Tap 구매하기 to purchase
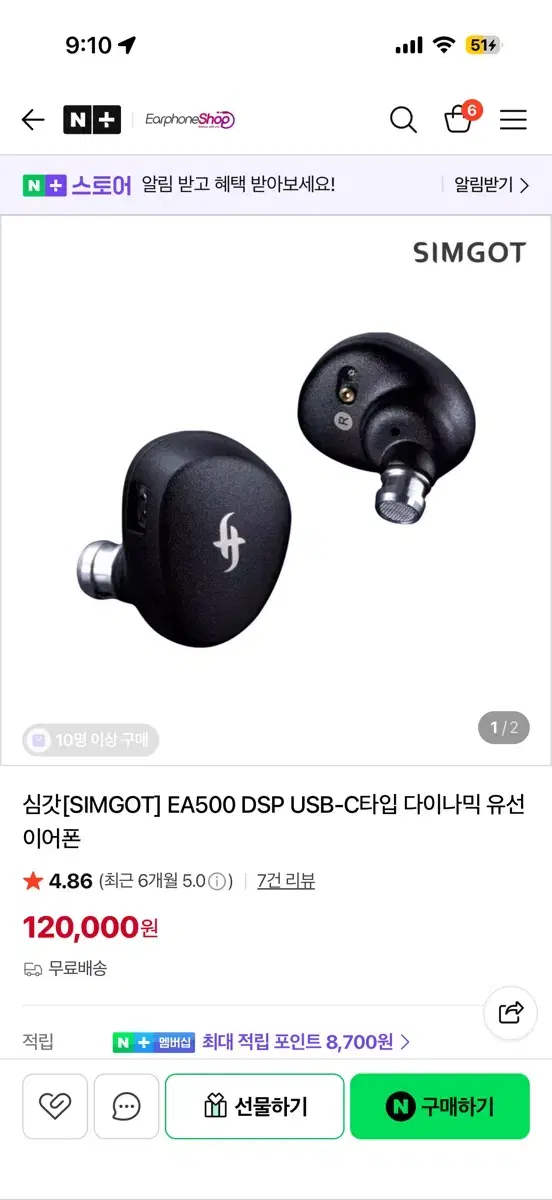 pos(440,1106)
